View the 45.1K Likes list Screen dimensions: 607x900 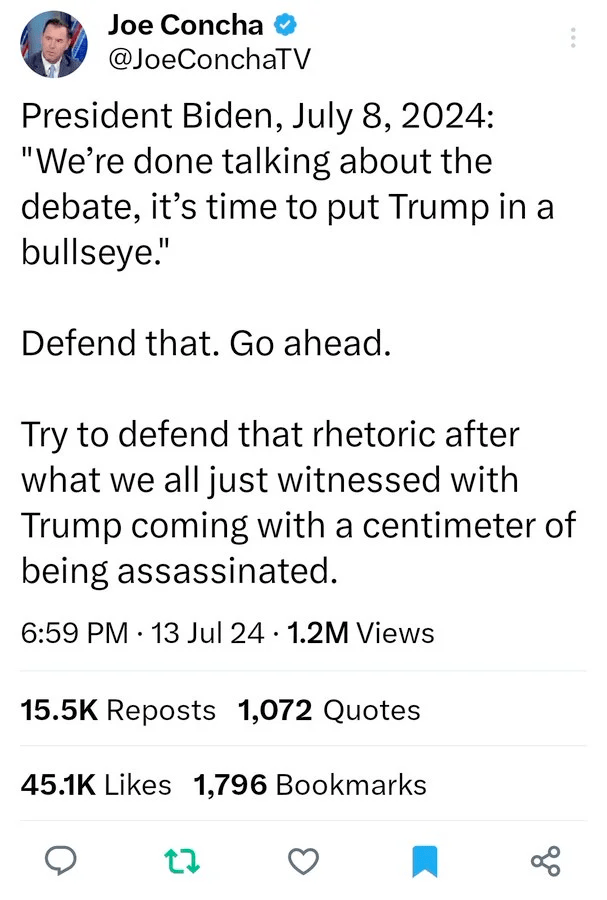[x=96, y=784]
